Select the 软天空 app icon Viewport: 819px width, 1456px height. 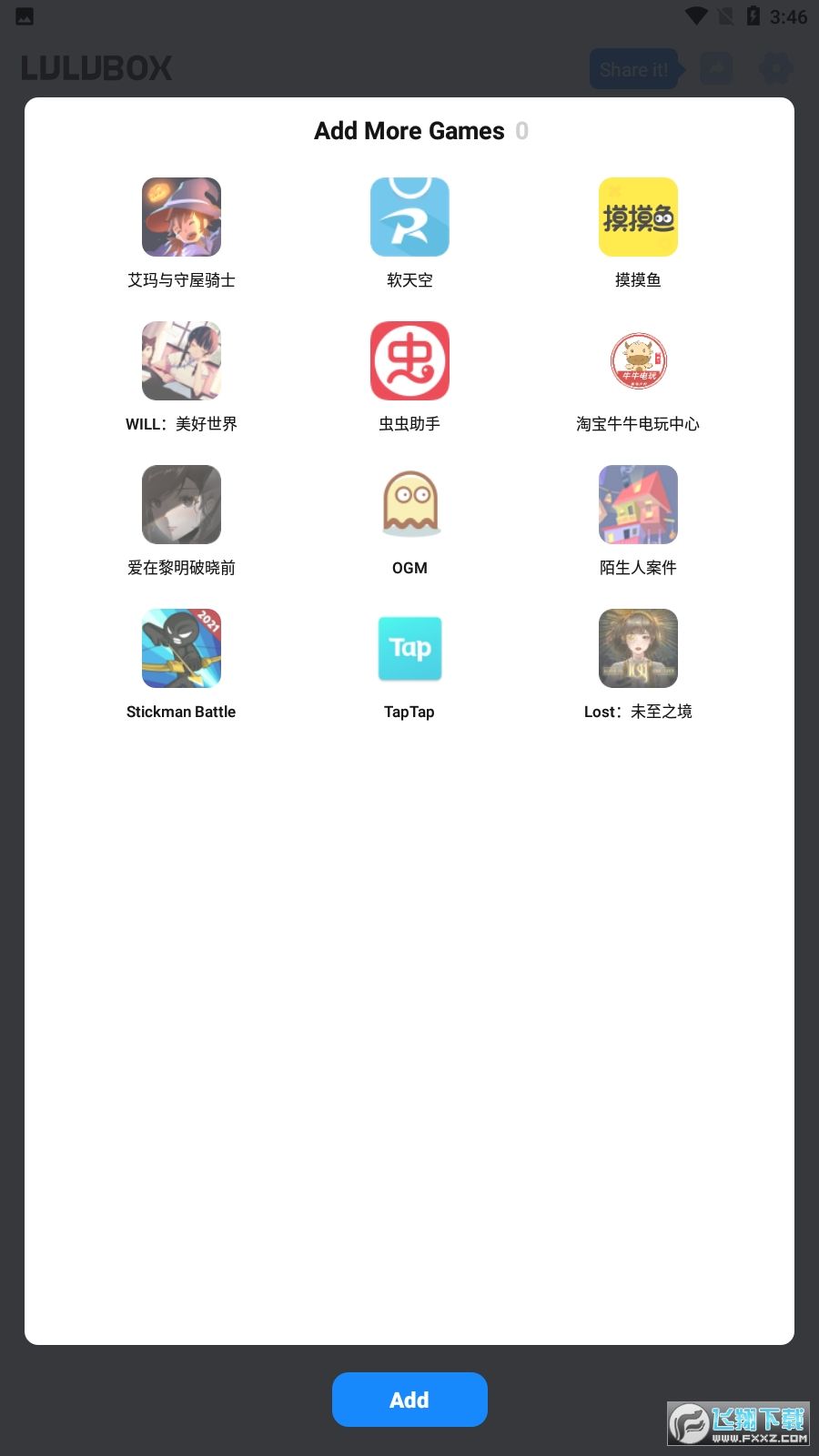click(x=409, y=217)
